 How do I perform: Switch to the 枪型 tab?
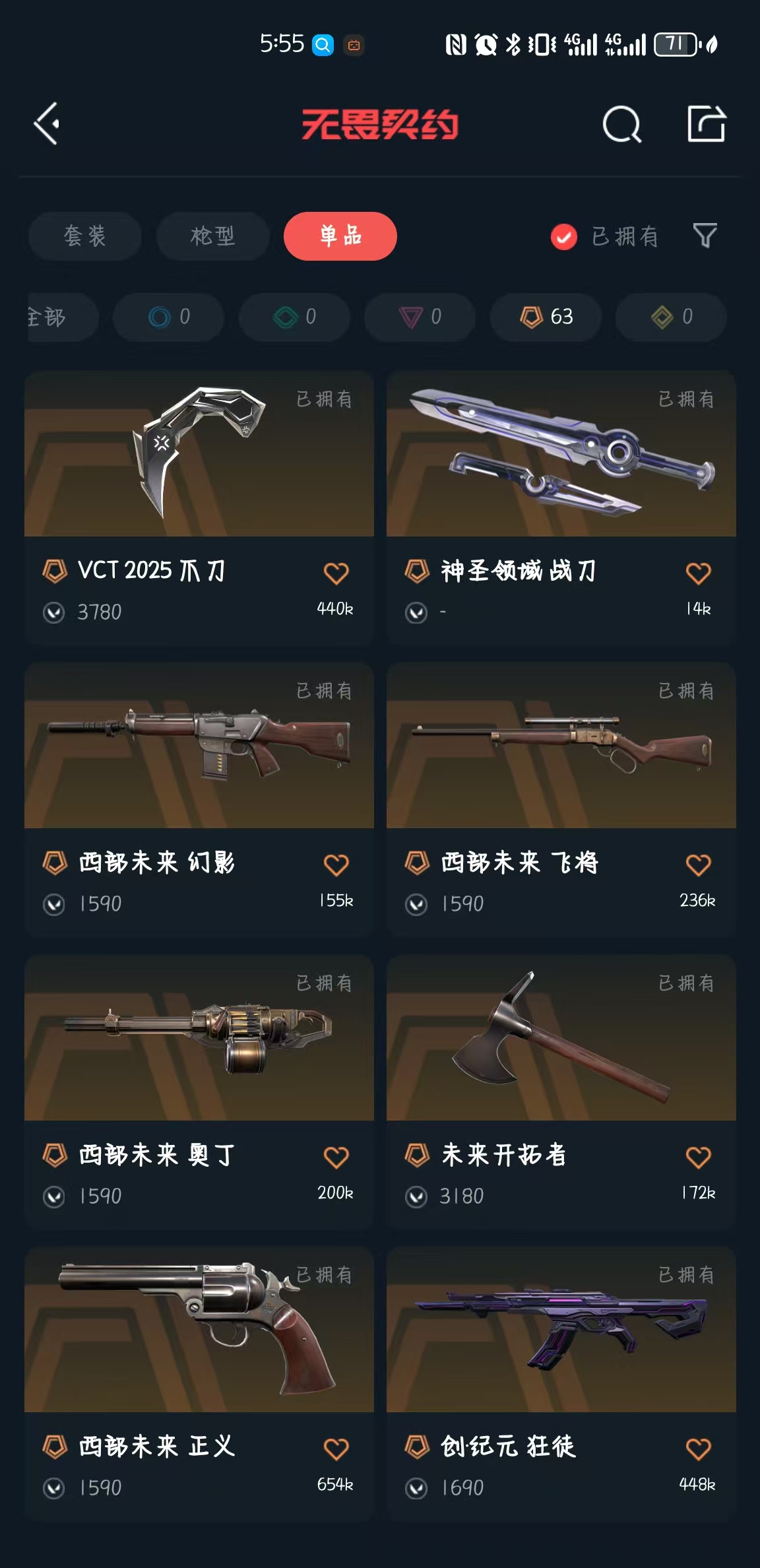[212, 236]
